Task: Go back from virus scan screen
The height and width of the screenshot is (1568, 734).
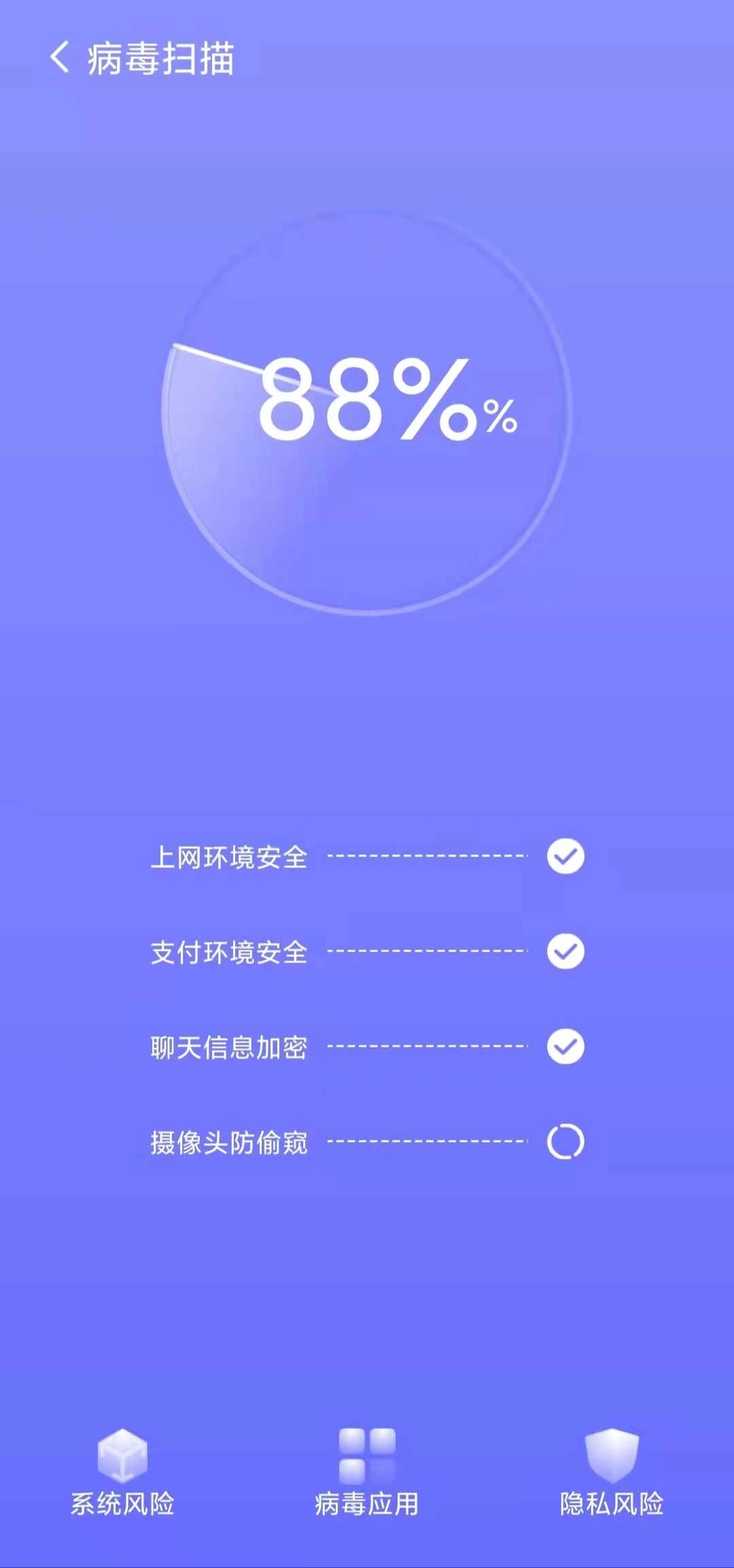Action: [60, 57]
